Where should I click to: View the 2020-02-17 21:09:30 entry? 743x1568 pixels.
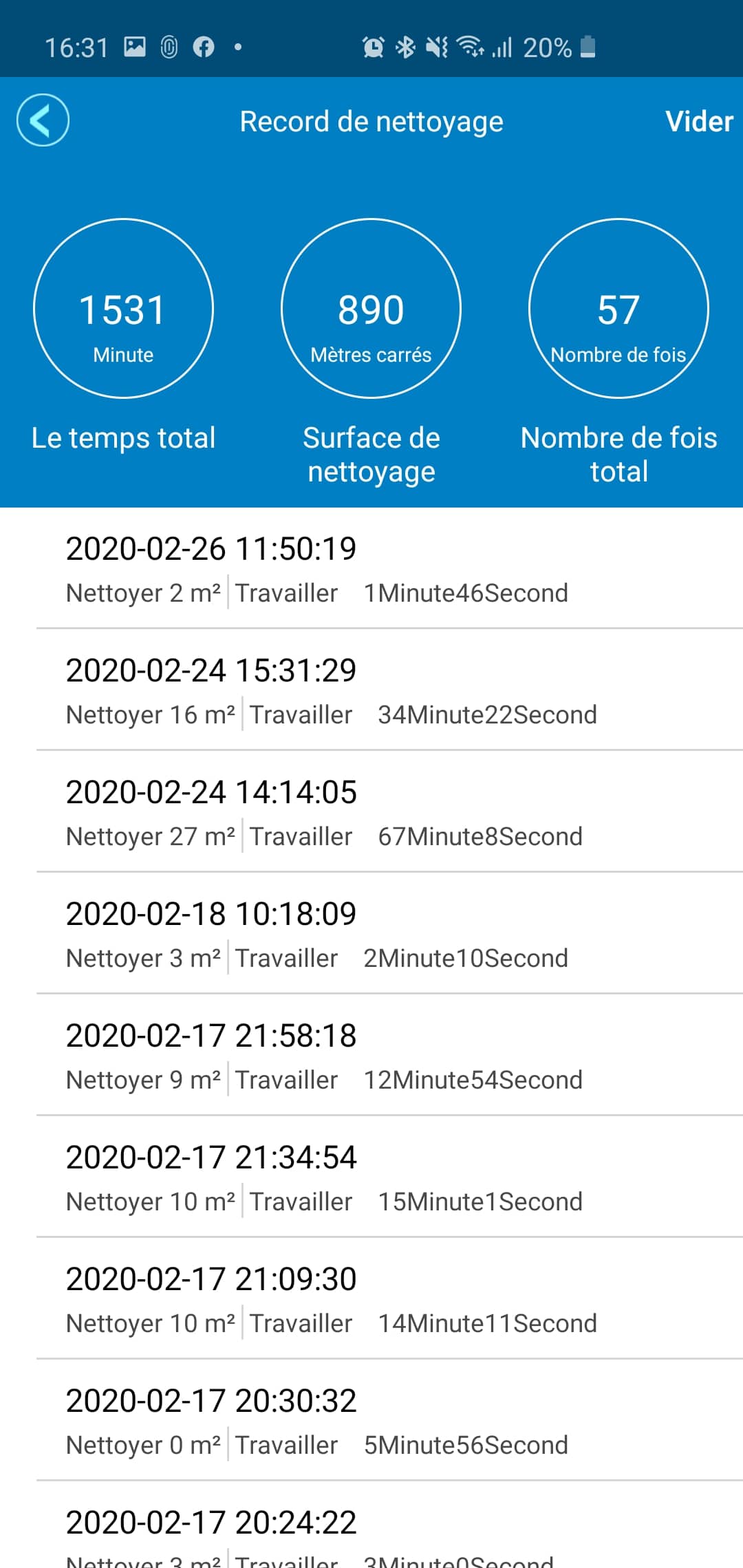pos(371,1298)
